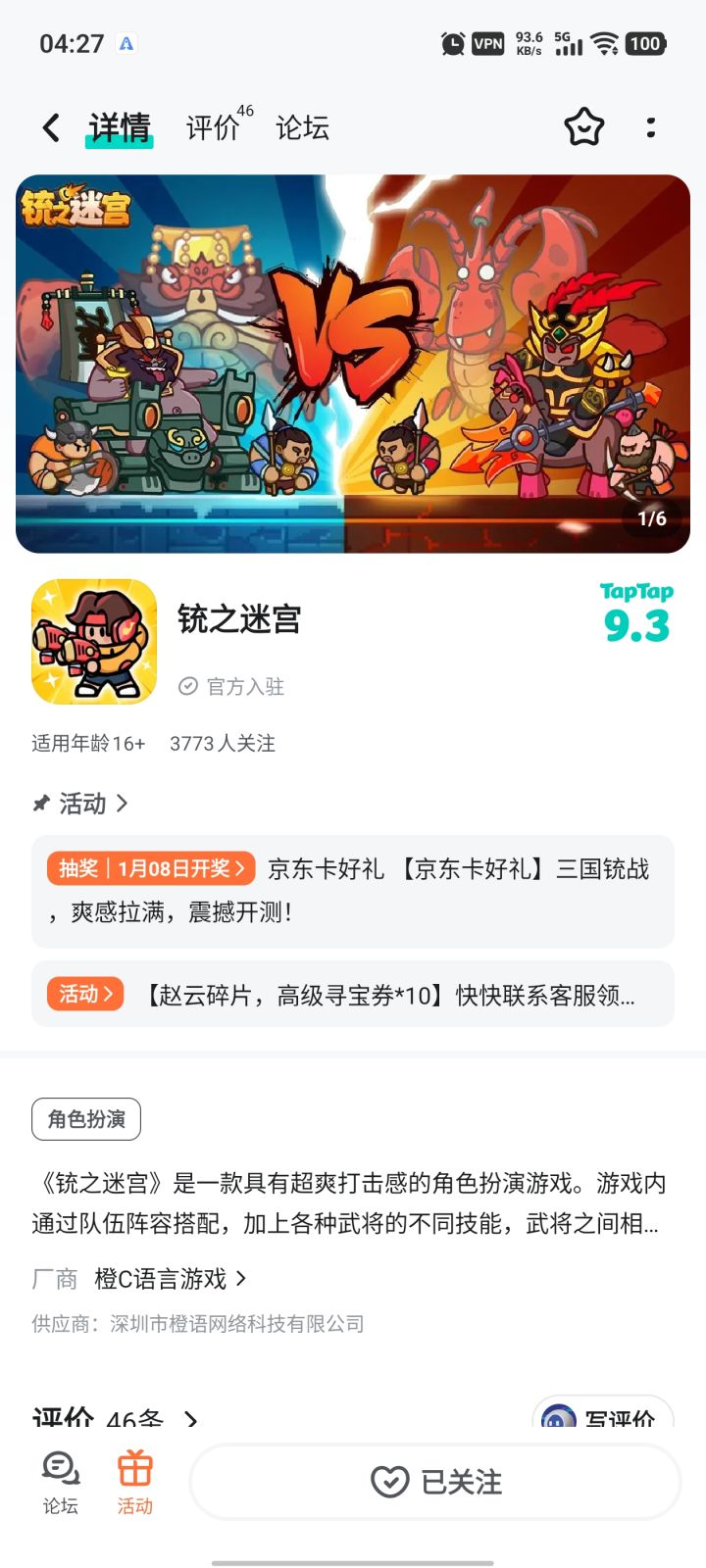Tap the alarm clock icon in status bar
Viewport: 706px width, 1568px height.
point(451,44)
